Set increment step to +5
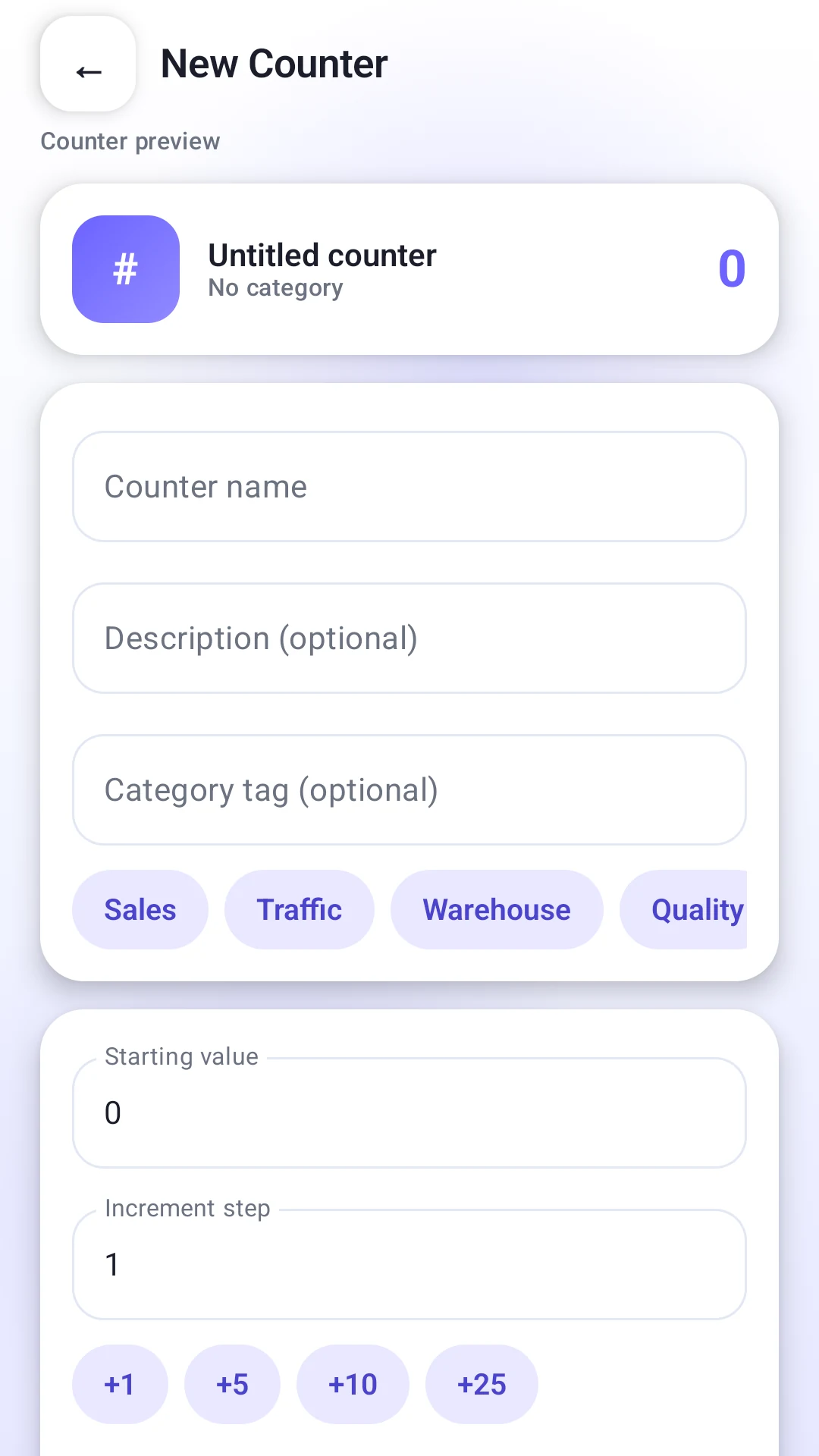Viewport: 819px width, 1456px height. coord(232,1384)
